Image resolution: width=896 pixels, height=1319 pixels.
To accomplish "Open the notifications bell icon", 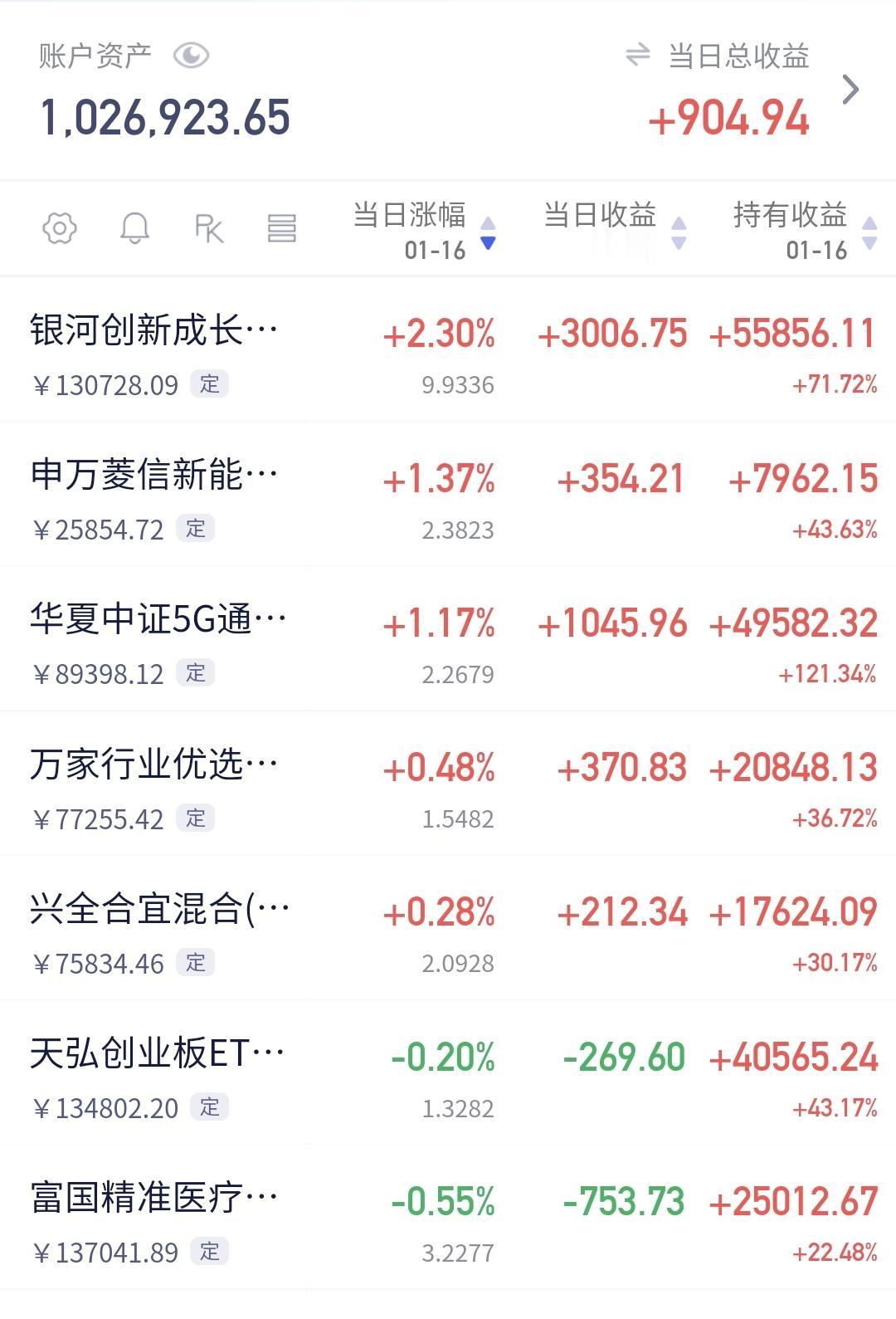I will click(134, 228).
